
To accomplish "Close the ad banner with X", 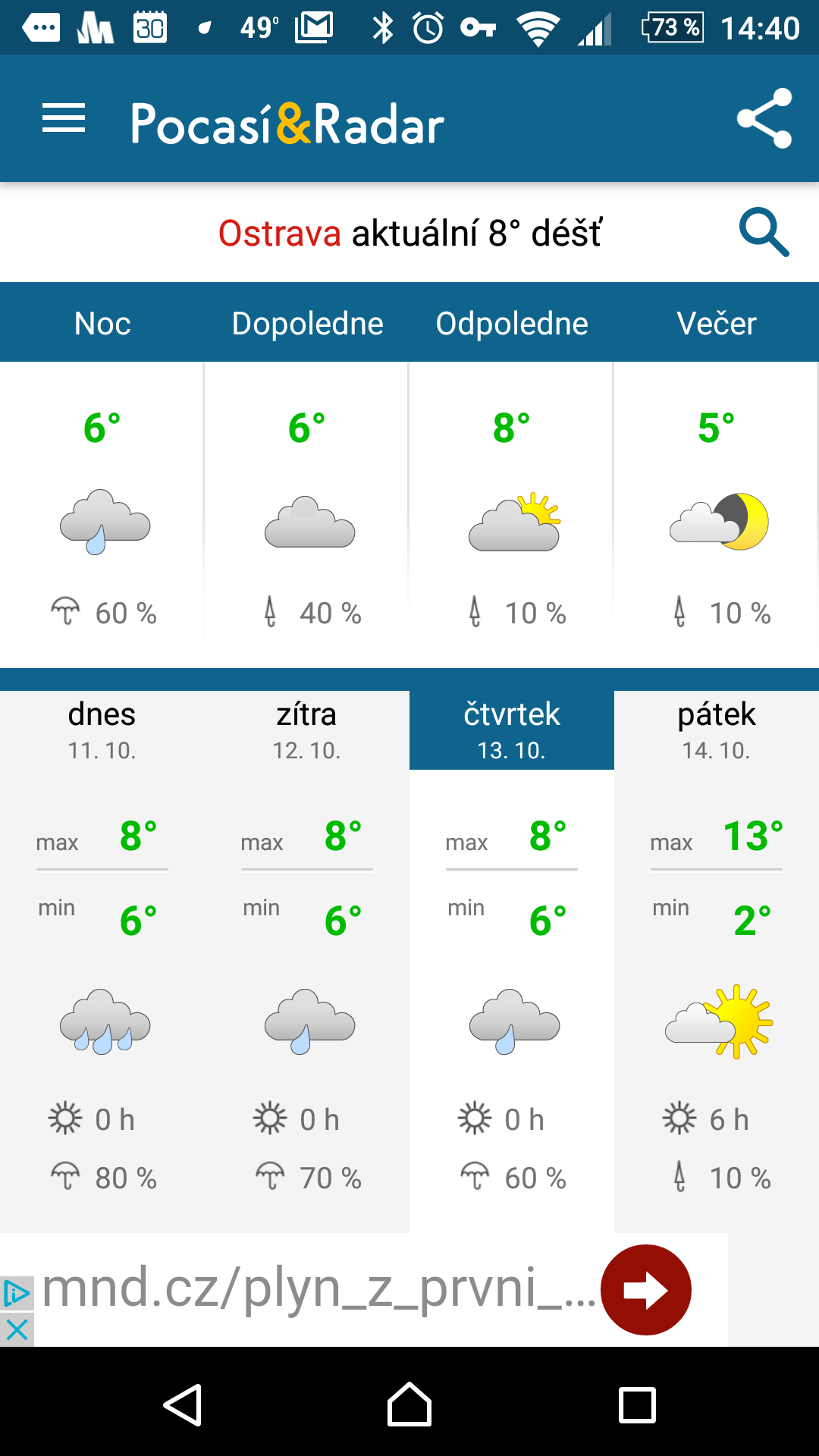I will (x=17, y=1329).
